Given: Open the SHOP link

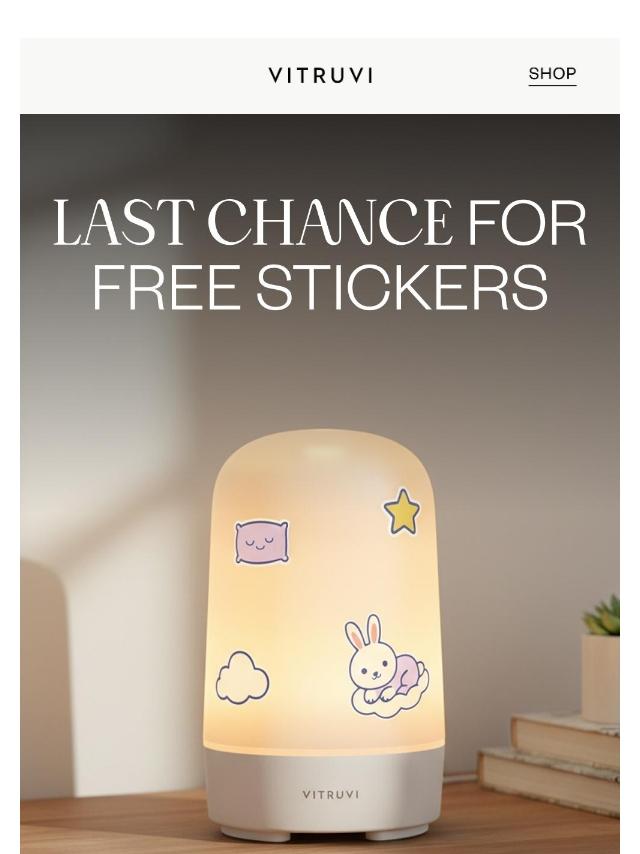Looking at the screenshot, I should (552, 74).
